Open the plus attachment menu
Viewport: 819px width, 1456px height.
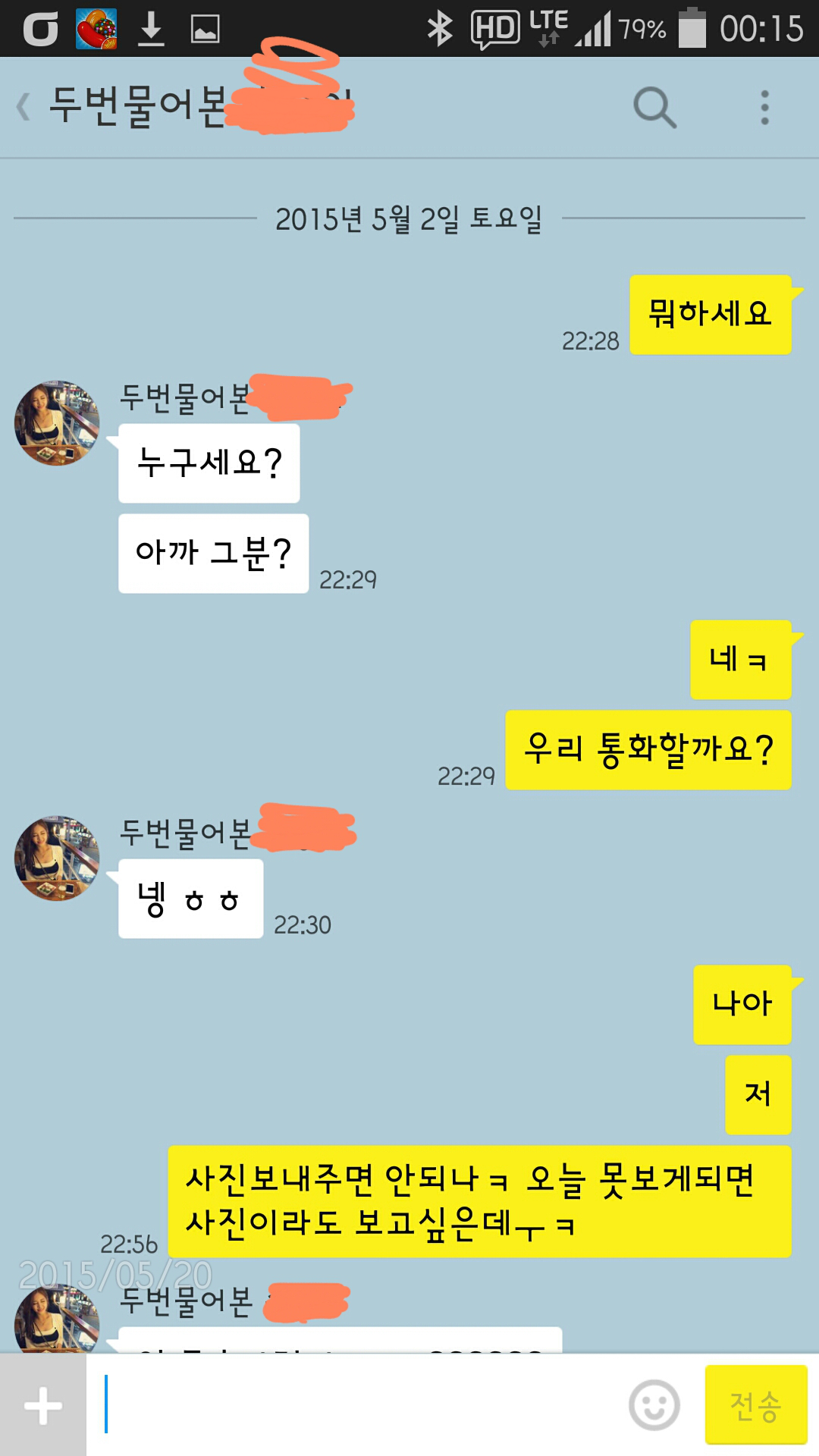pos(43,1406)
